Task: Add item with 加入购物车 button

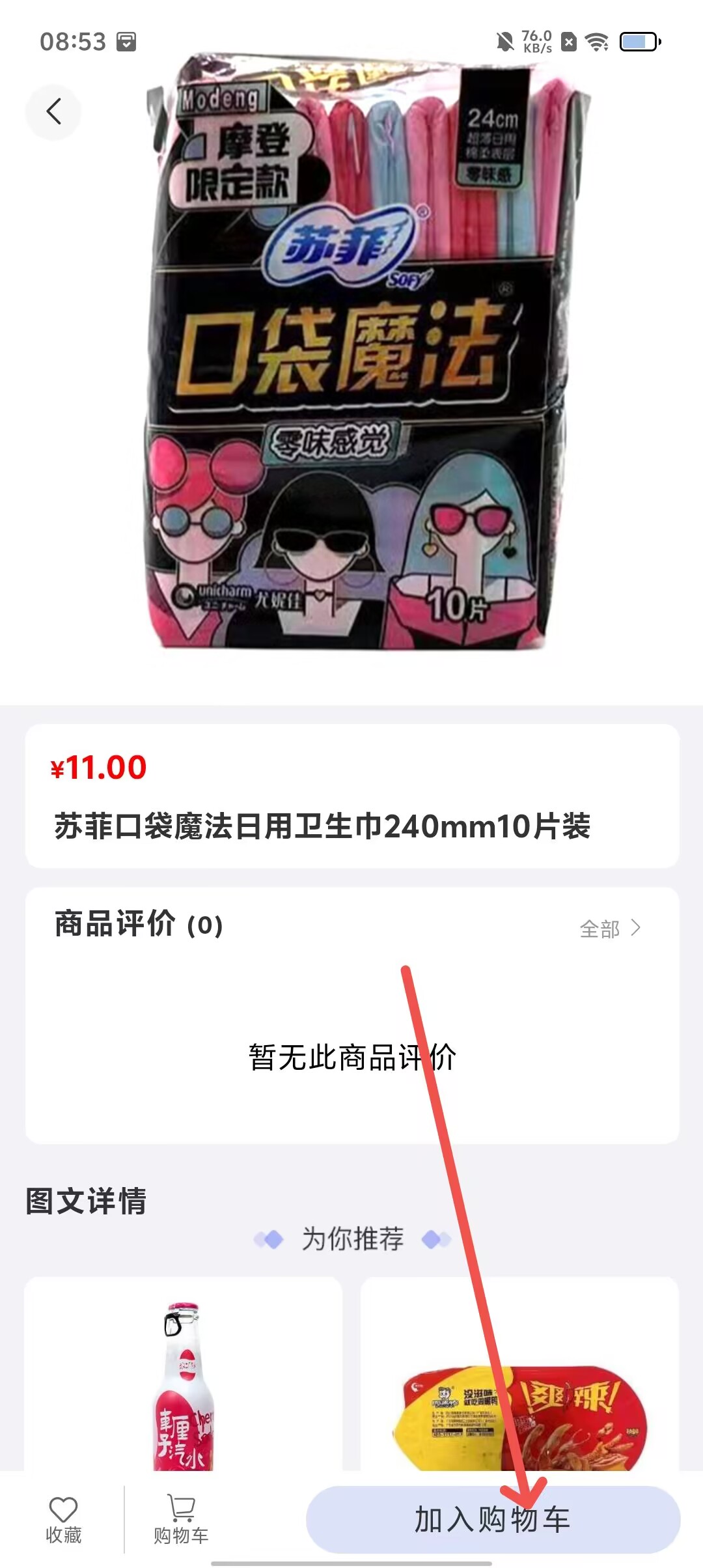Action: pyautogui.click(x=493, y=1519)
